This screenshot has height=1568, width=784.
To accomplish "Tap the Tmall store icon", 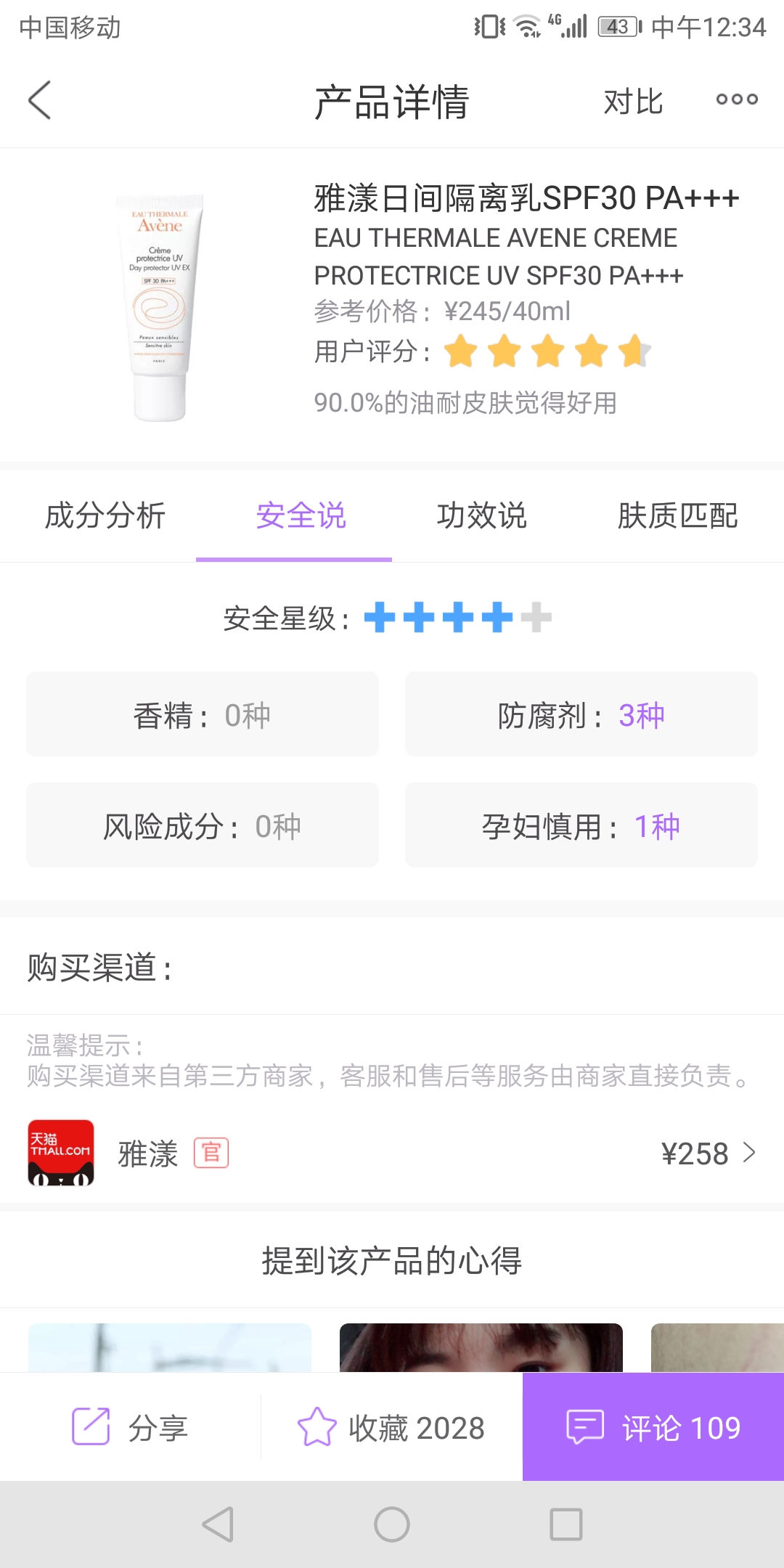I will coord(62,1153).
